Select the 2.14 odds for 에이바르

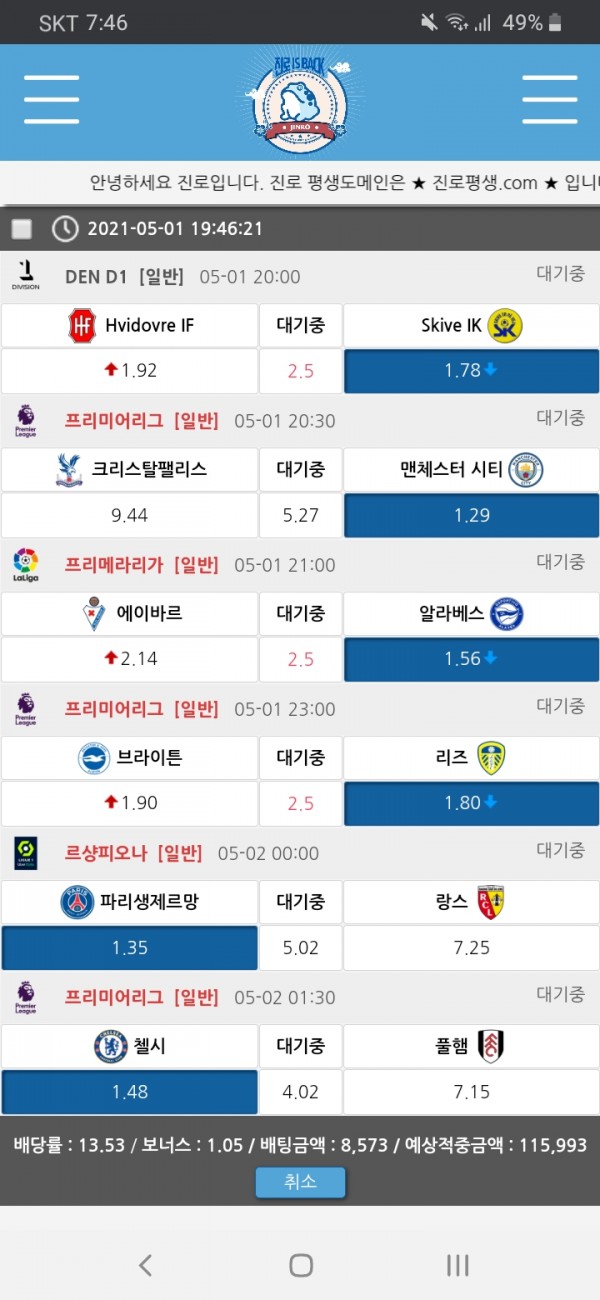[129, 659]
